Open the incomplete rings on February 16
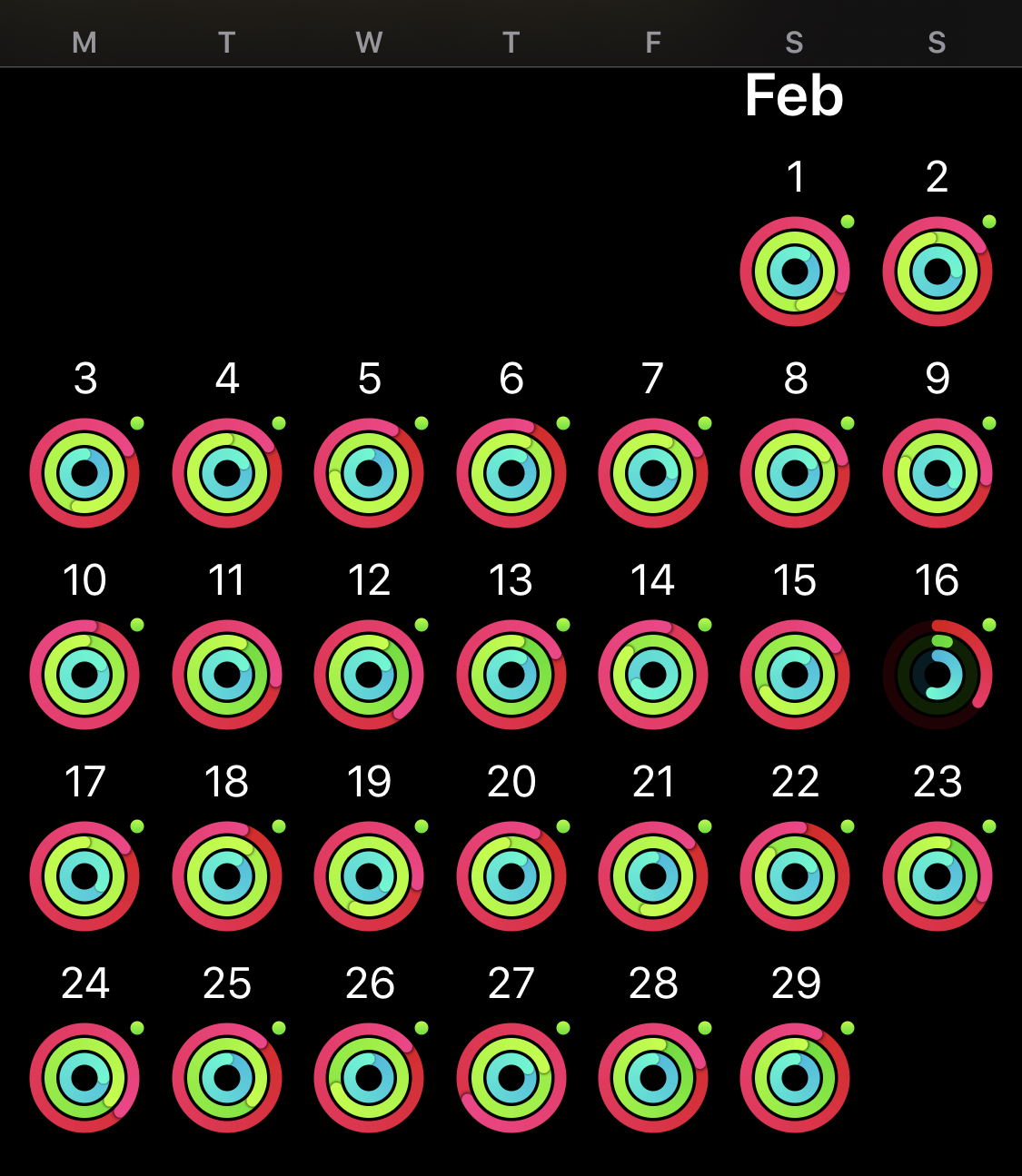This screenshot has width=1022, height=1176. point(937,675)
